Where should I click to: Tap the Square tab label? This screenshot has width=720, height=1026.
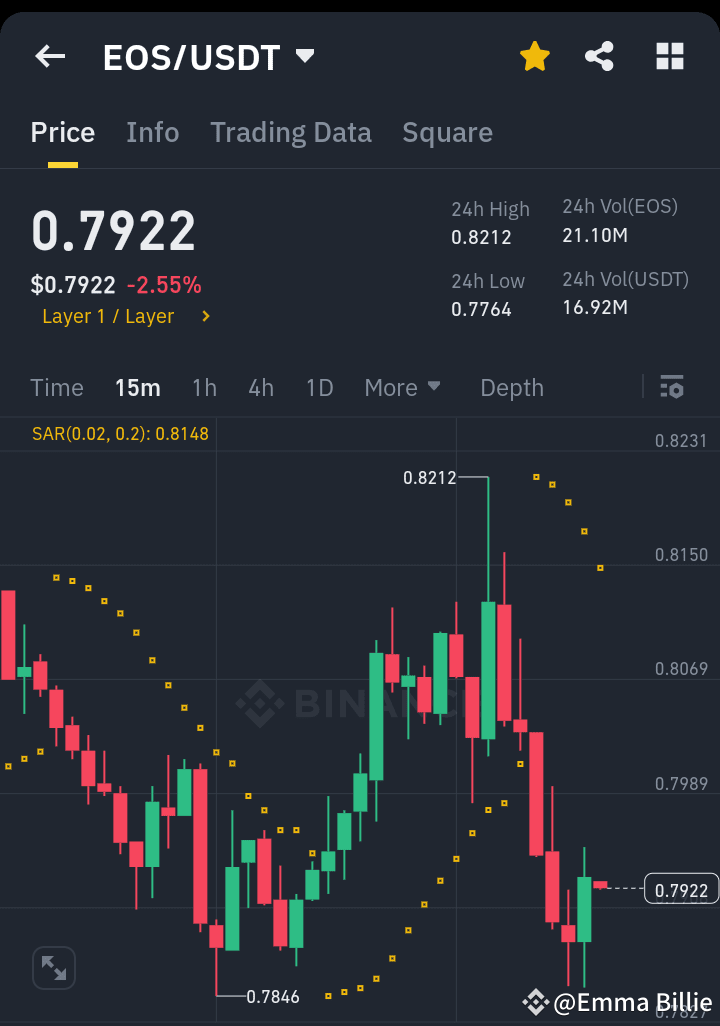[x=447, y=131]
